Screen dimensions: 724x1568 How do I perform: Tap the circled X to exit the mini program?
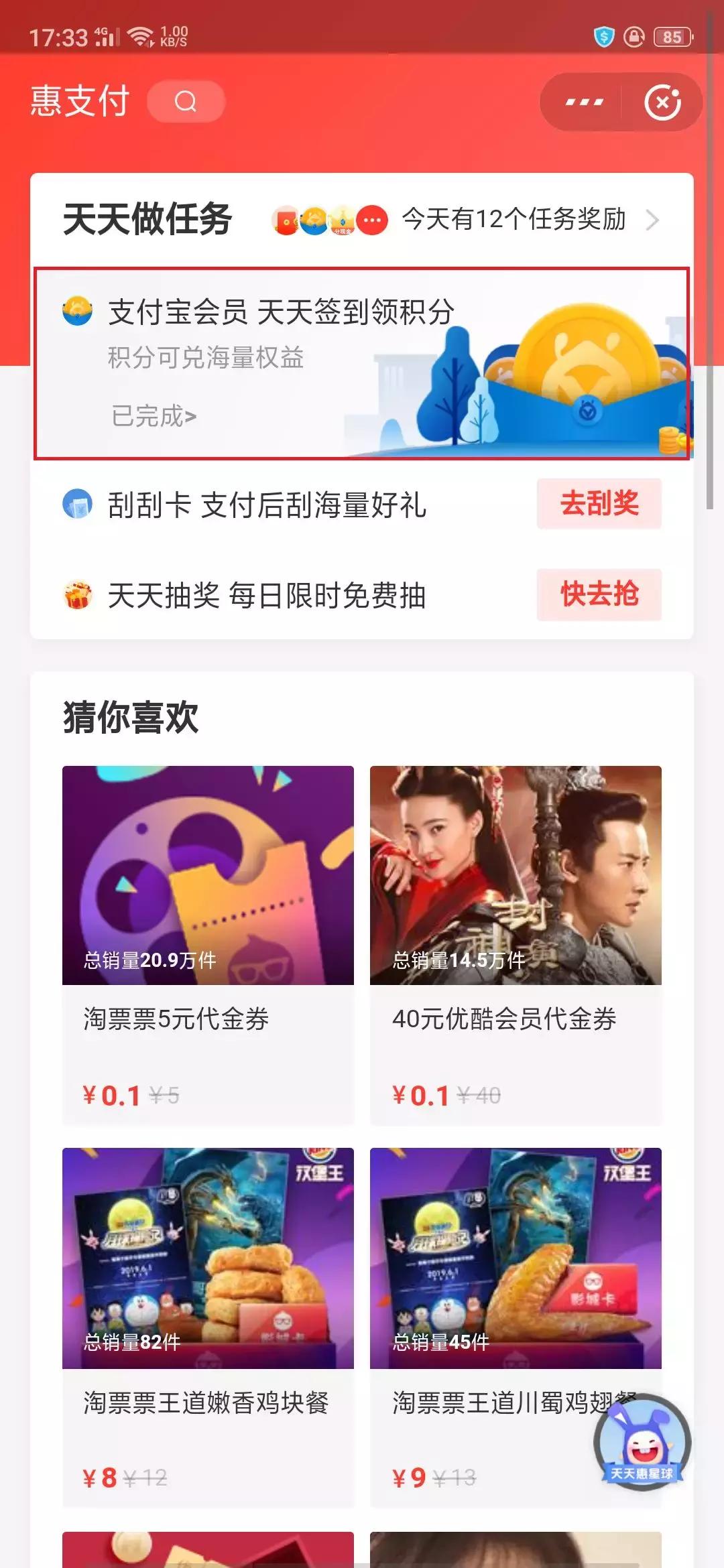[x=664, y=101]
